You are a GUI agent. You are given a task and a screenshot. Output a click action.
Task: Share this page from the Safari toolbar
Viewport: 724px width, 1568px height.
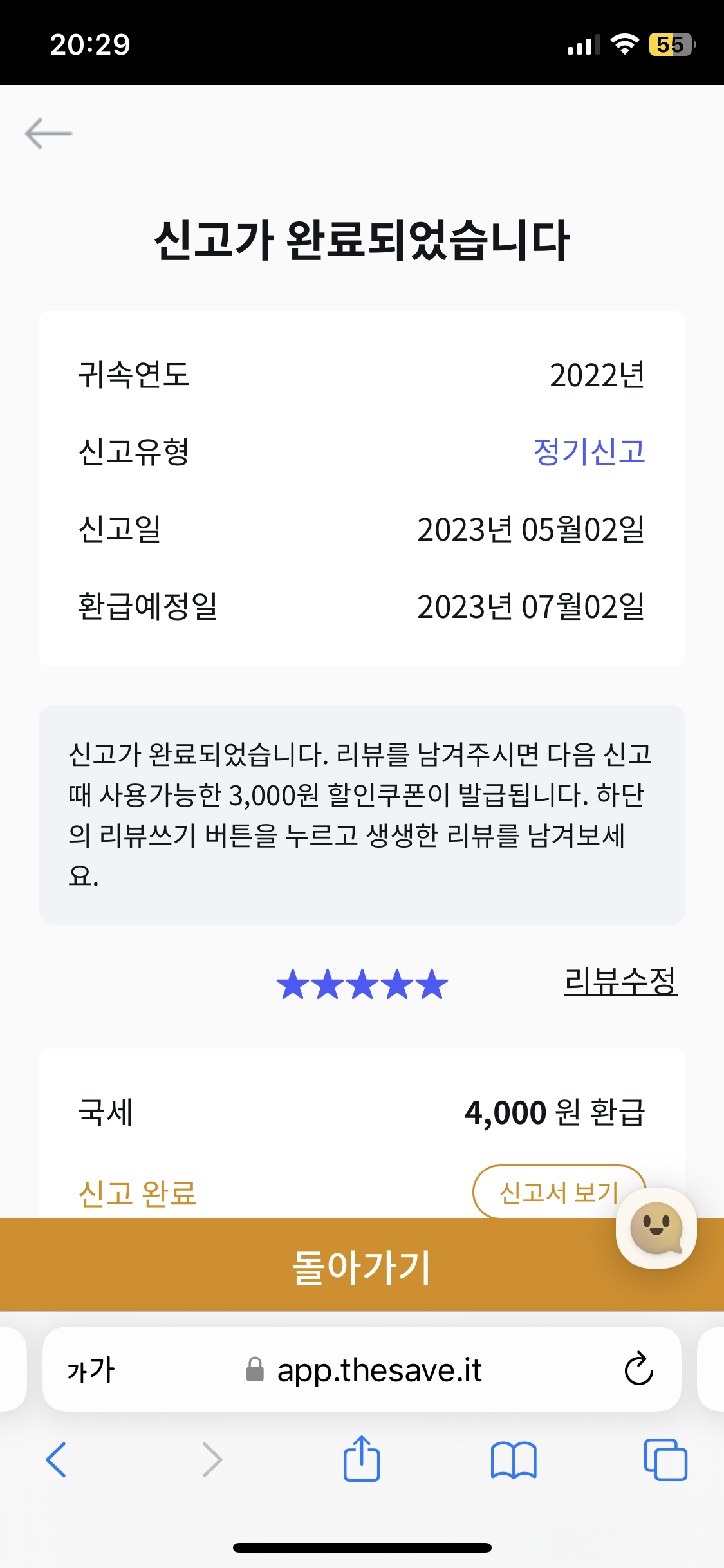click(362, 1459)
